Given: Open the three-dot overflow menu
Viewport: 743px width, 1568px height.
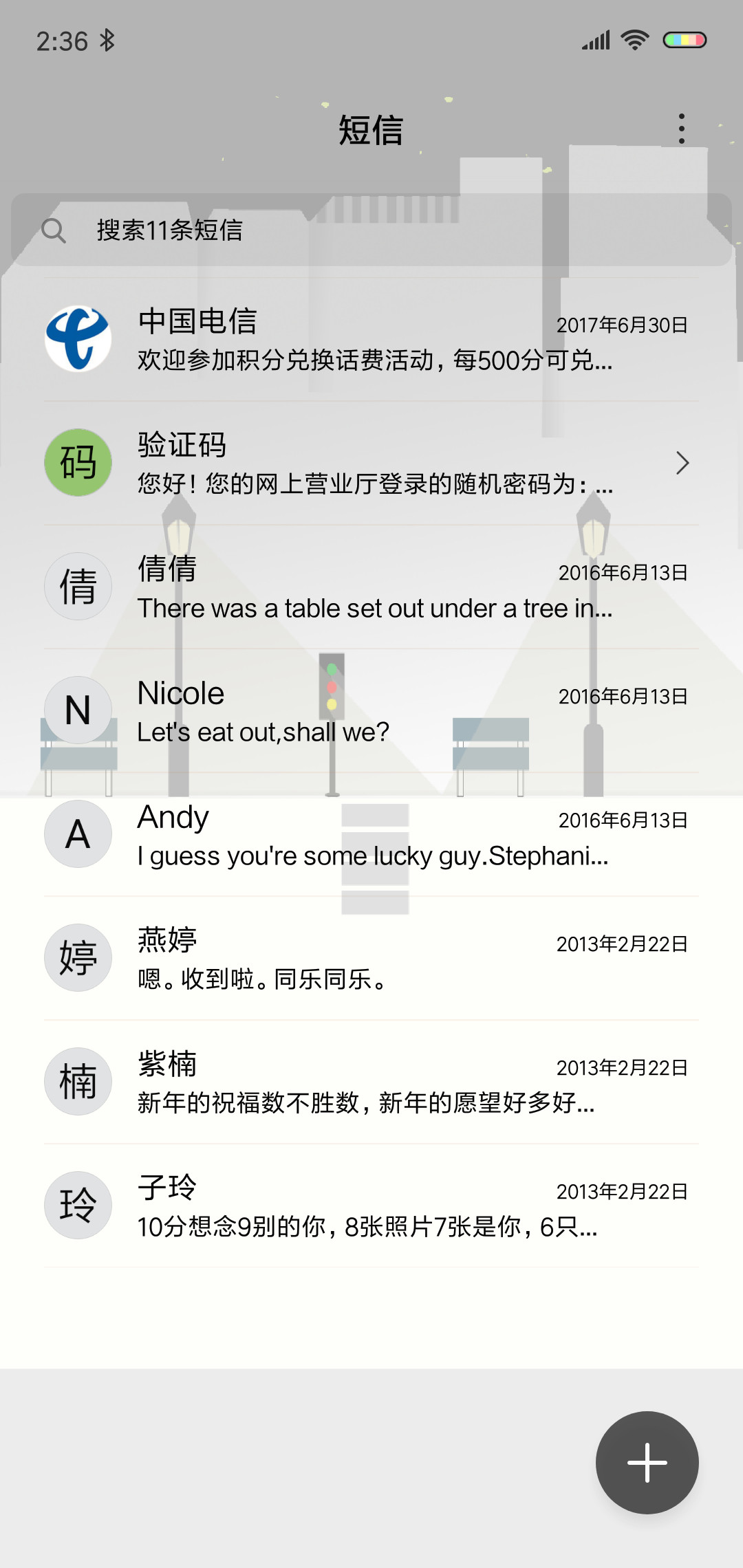Looking at the screenshot, I should point(681,129).
